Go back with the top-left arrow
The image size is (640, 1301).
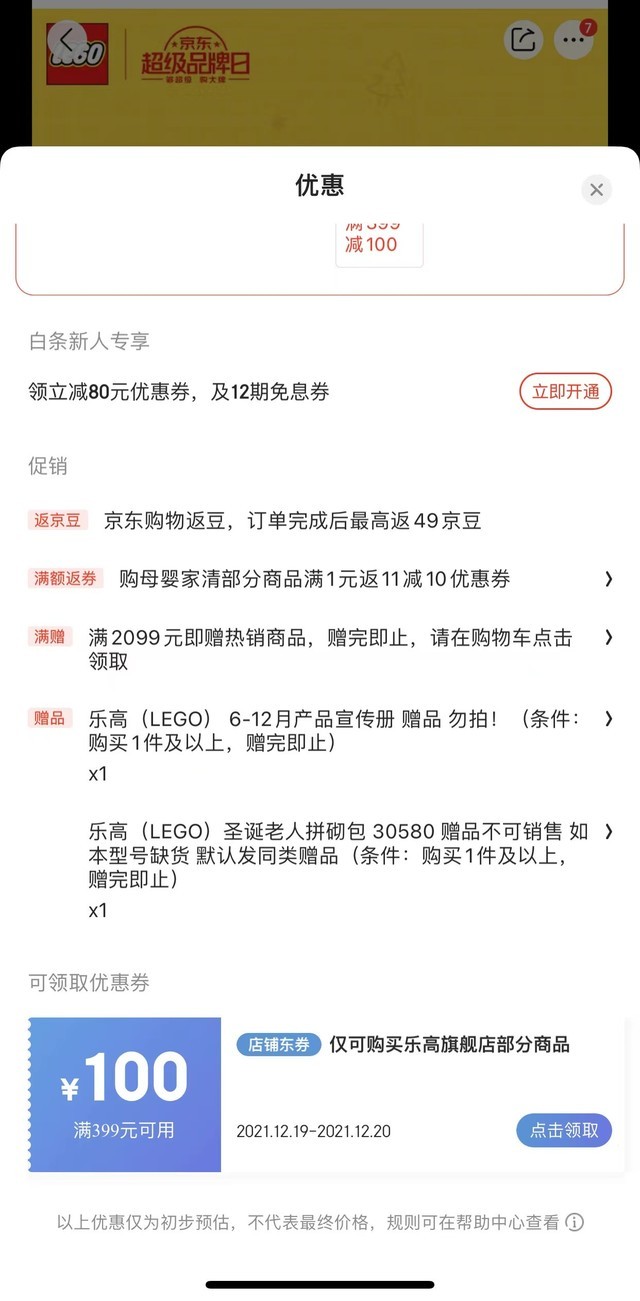point(66,41)
